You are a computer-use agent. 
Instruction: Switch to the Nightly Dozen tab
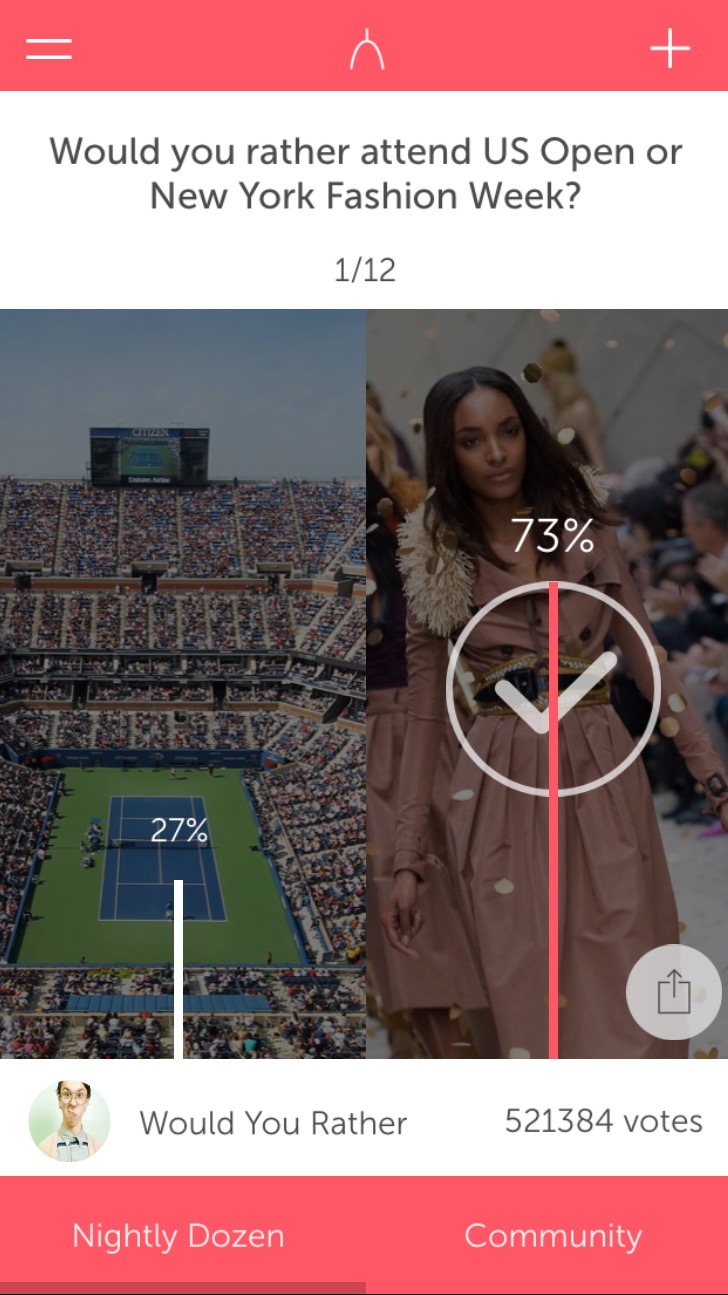179,1236
